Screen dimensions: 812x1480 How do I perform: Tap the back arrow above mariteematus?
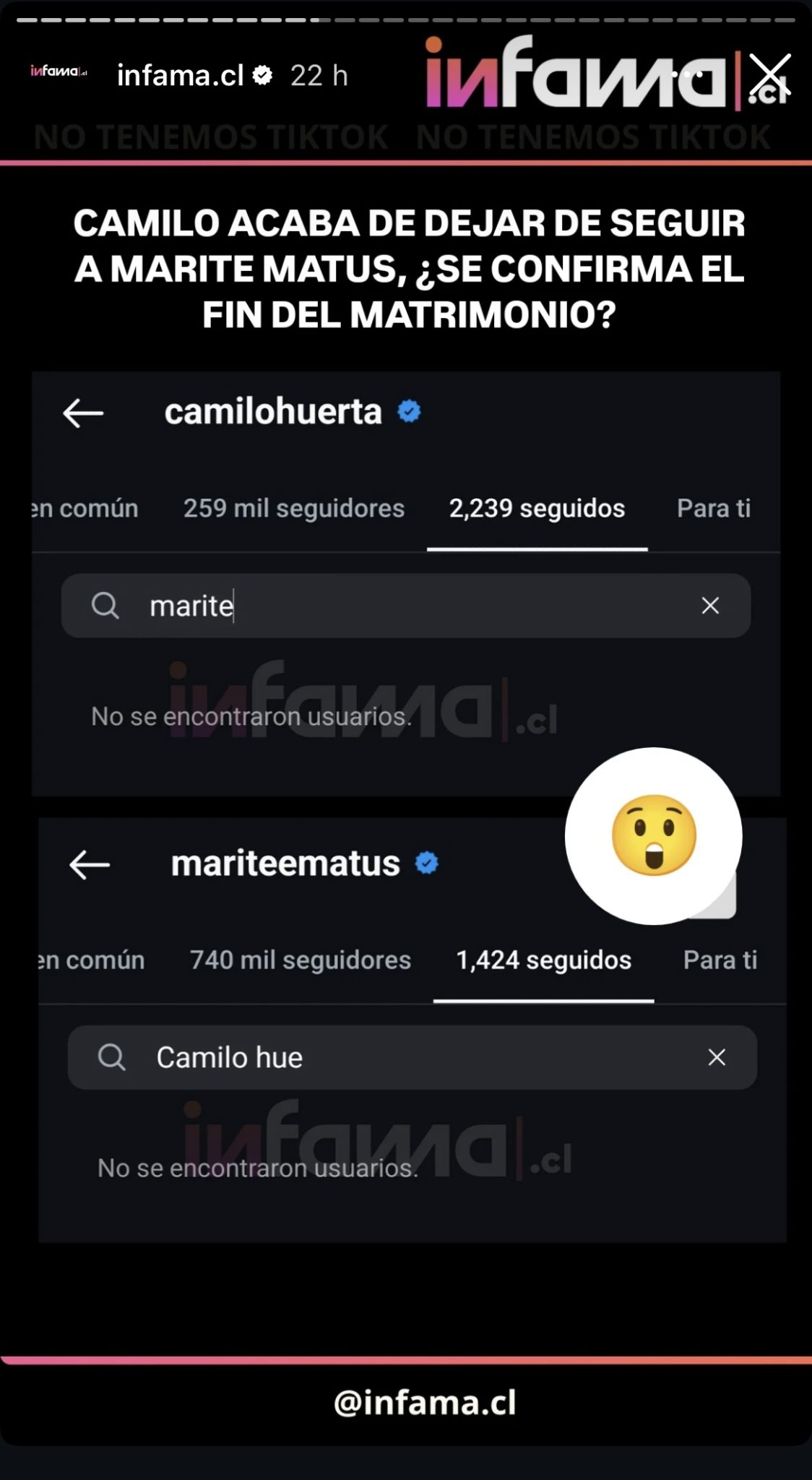pyautogui.click(x=90, y=863)
